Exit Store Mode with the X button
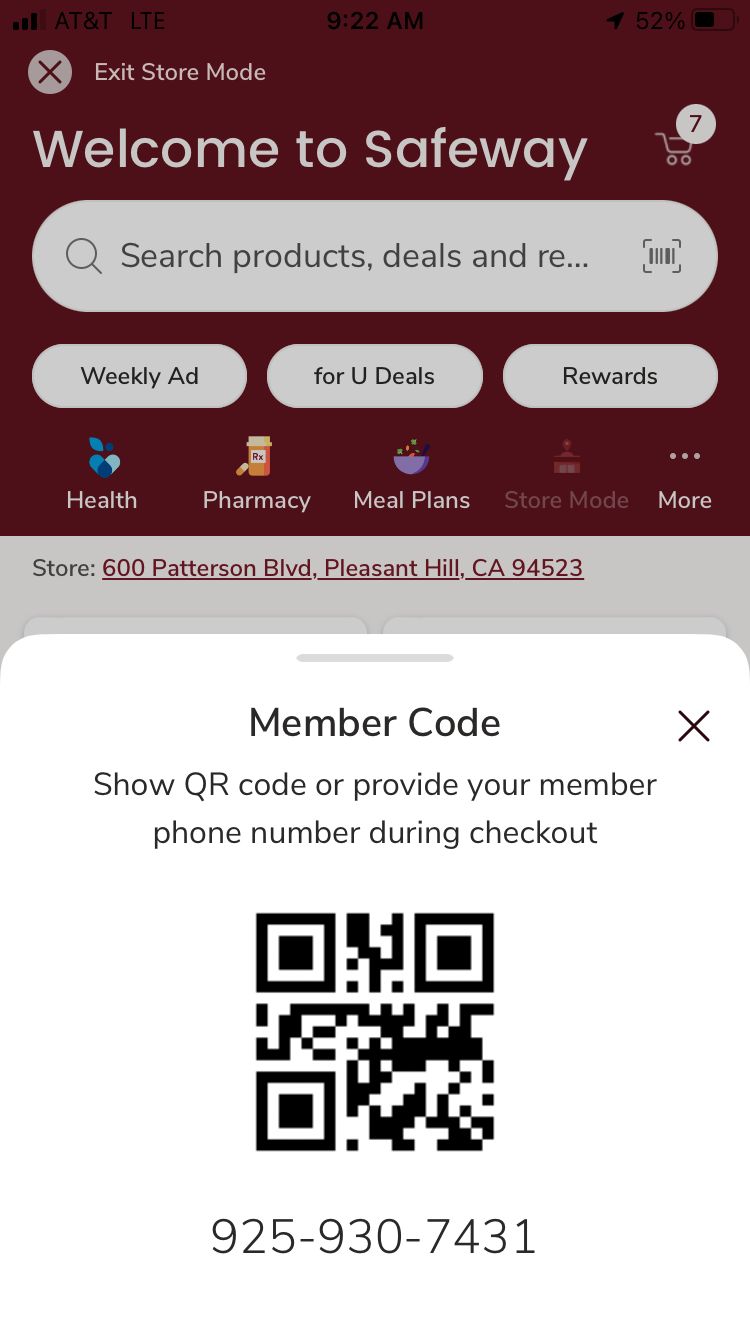The width and height of the screenshot is (750, 1334). pyautogui.click(x=50, y=72)
